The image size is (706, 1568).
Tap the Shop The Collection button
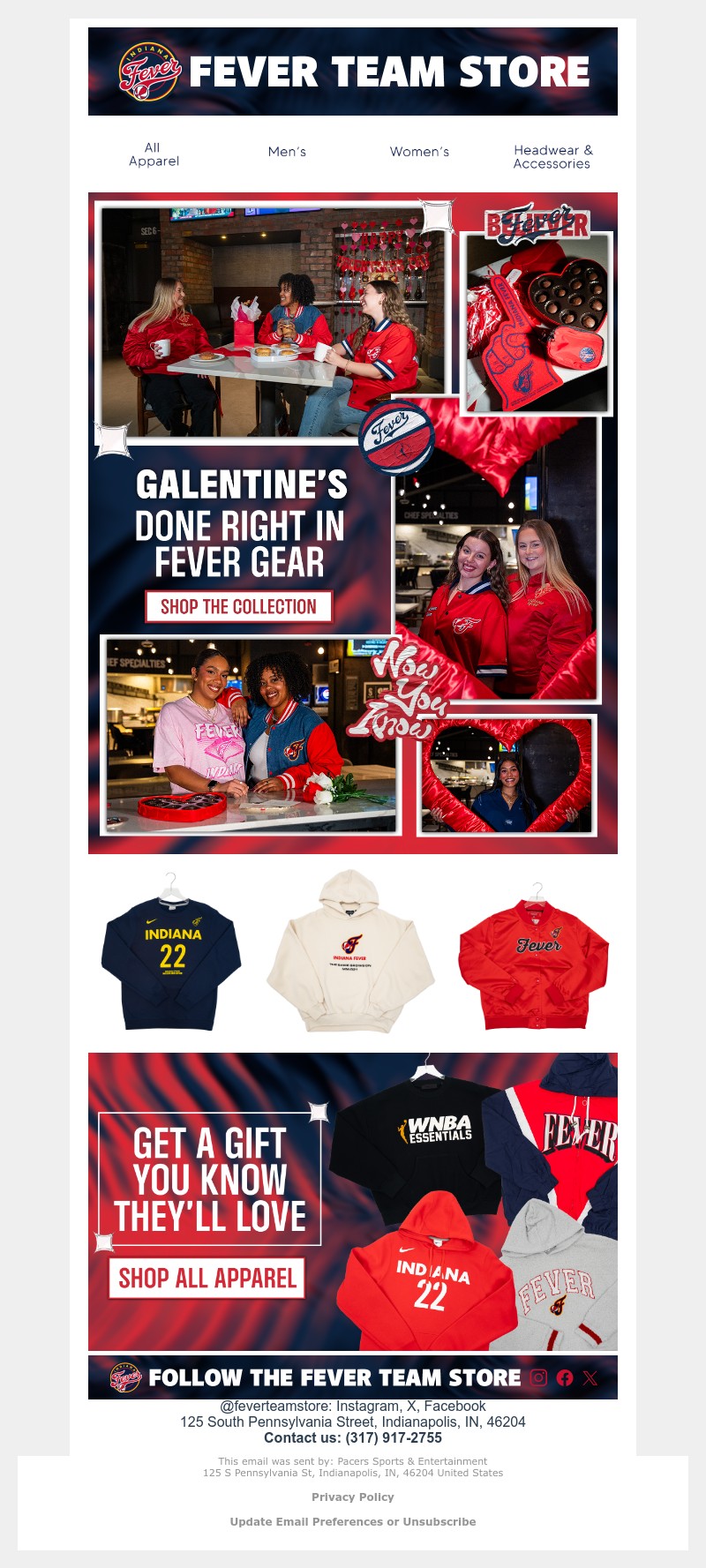click(238, 606)
